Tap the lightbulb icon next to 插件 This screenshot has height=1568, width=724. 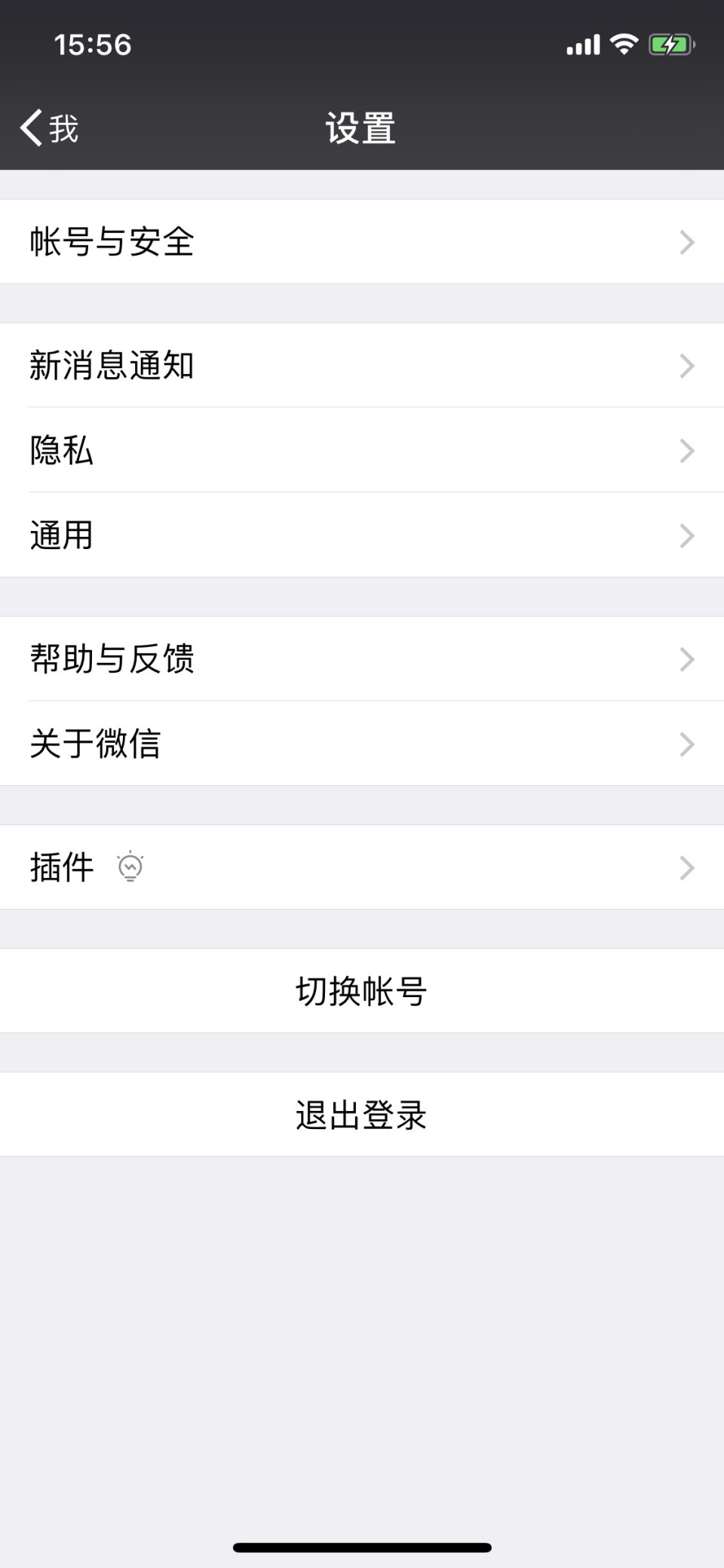[130, 867]
